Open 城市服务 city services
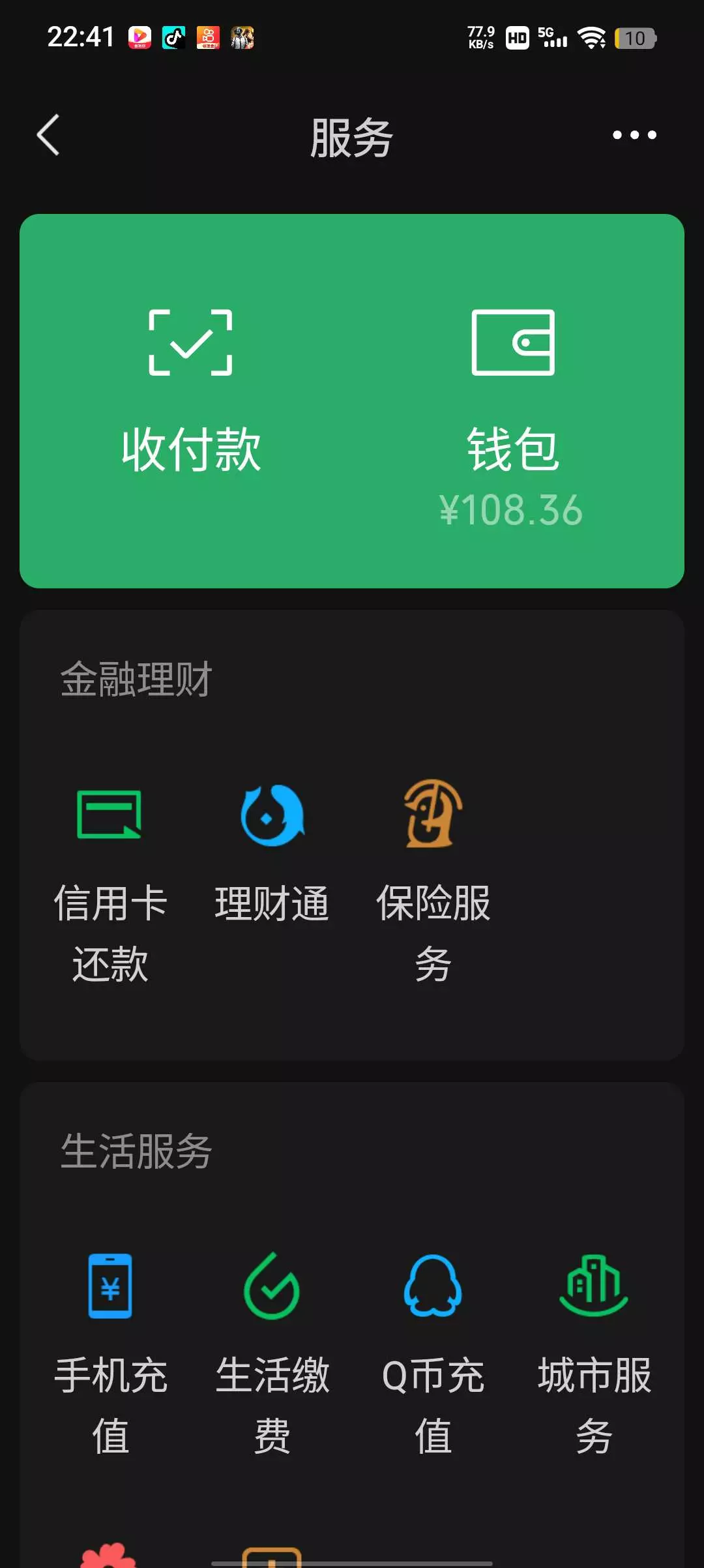The width and height of the screenshot is (704, 1568). (x=594, y=1353)
